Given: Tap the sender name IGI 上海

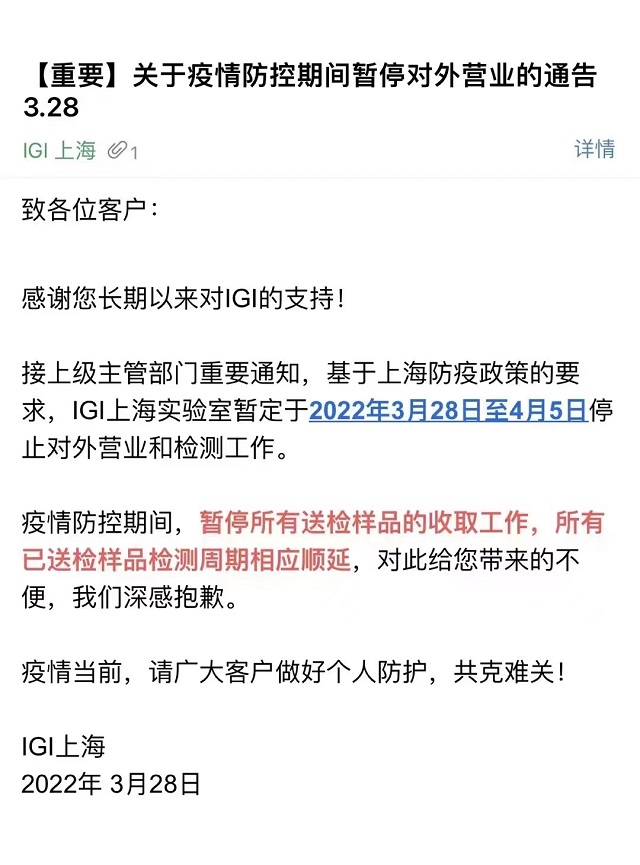Looking at the screenshot, I should click(x=59, y=151).
